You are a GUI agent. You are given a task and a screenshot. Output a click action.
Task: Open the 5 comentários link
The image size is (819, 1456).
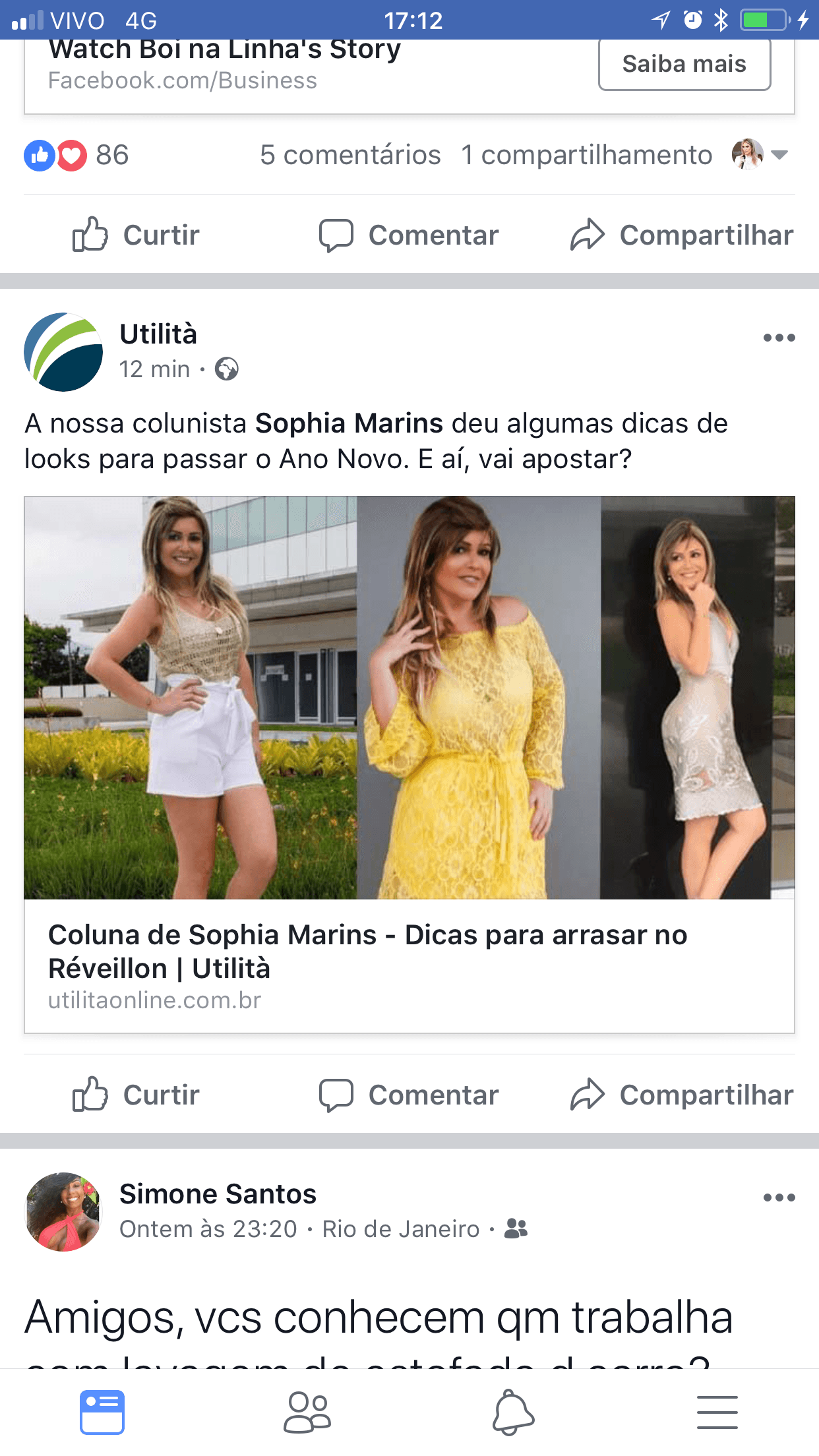click(350, 156)
